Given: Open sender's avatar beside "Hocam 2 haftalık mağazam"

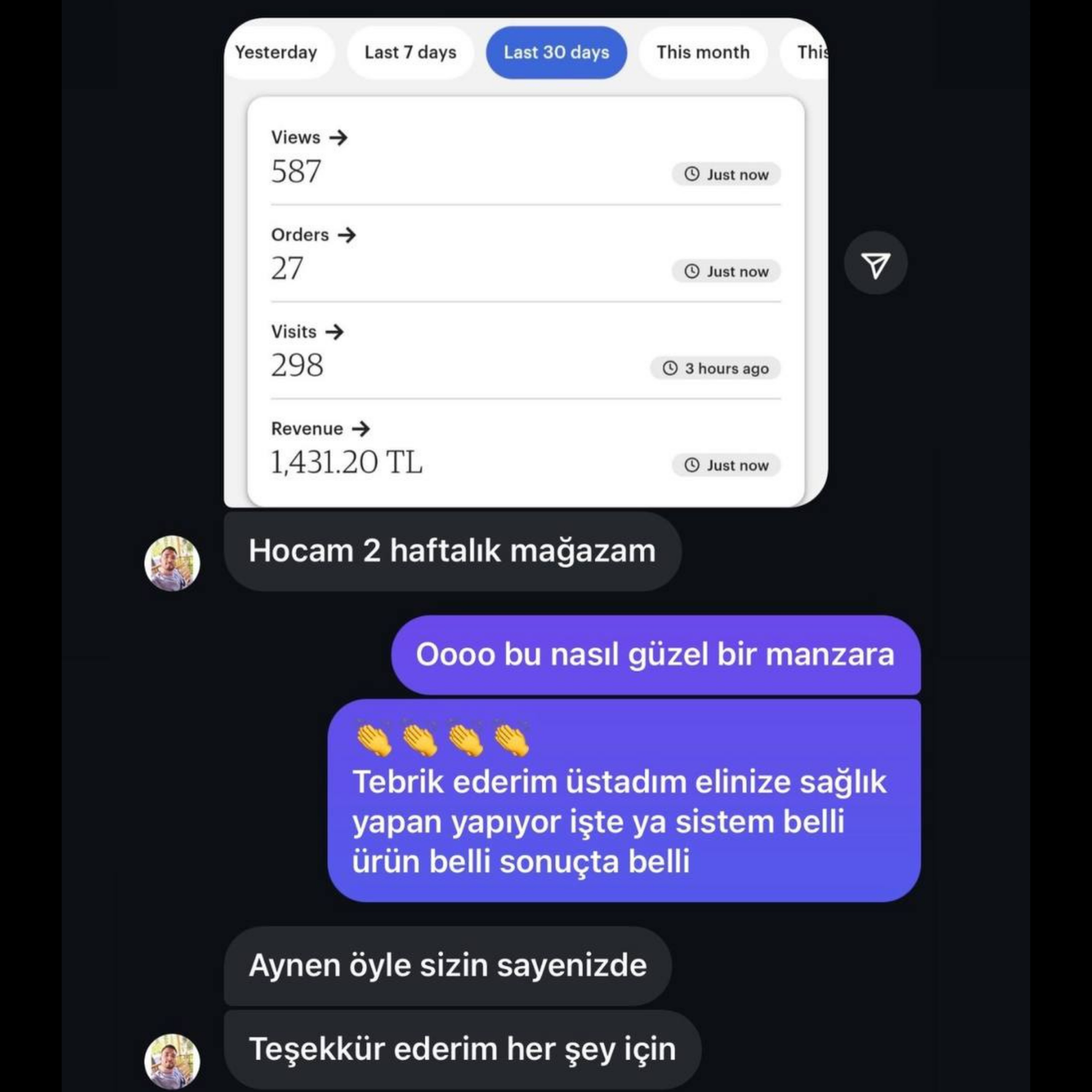Looking at the screenshot, I should [172, 563].
